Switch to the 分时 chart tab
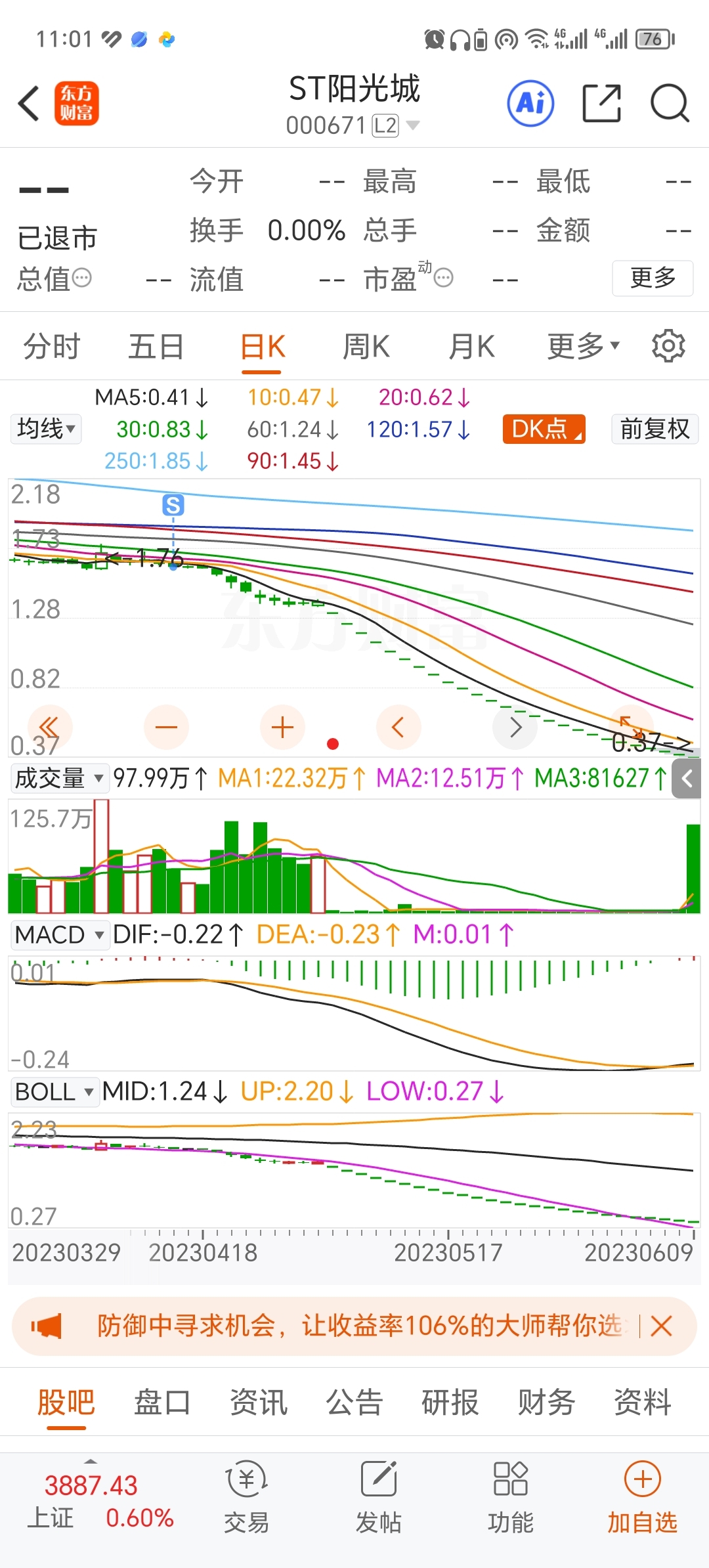 (x=51, y=347)
